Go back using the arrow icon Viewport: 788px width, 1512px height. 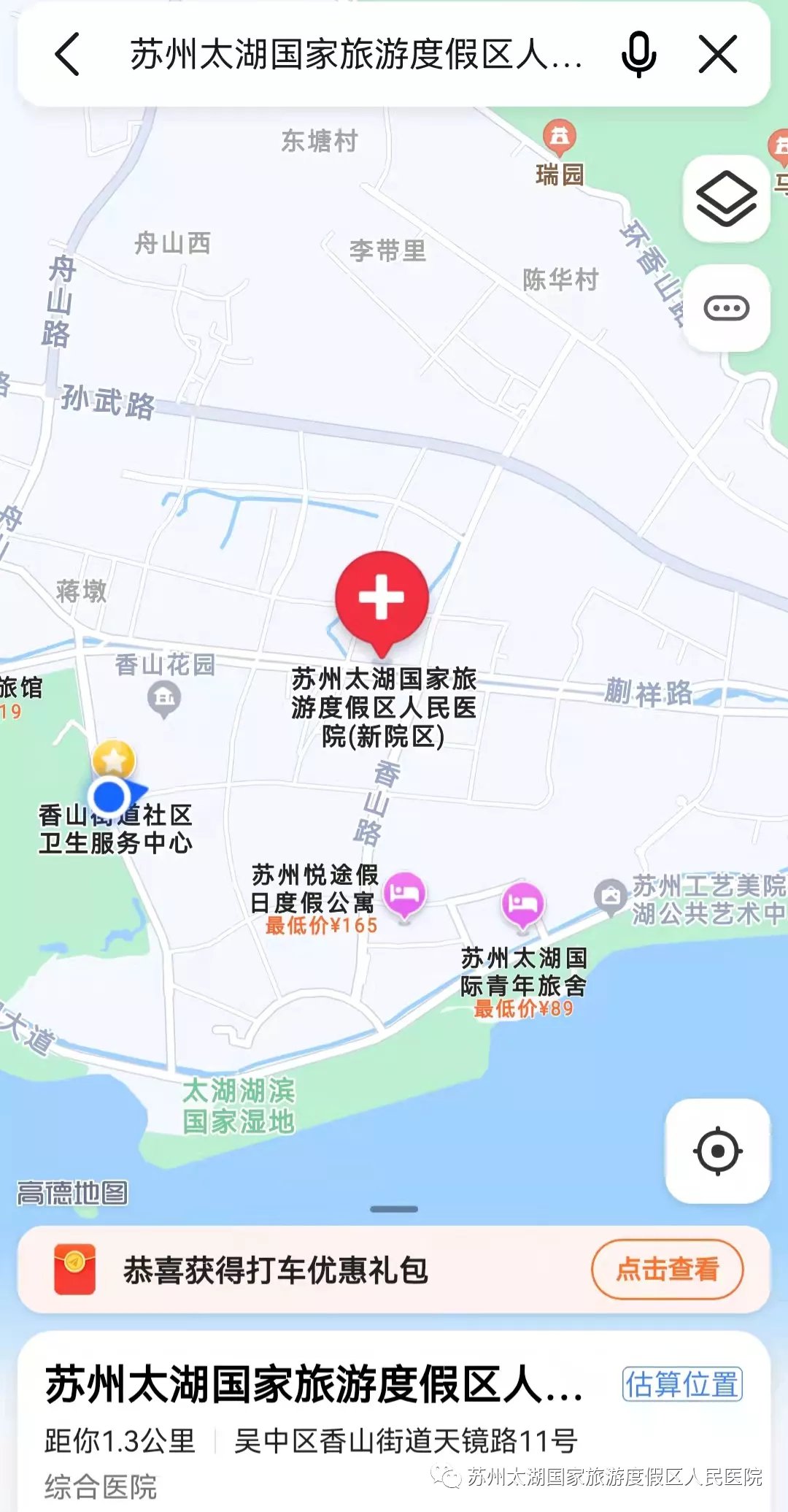tap(67, 55)
